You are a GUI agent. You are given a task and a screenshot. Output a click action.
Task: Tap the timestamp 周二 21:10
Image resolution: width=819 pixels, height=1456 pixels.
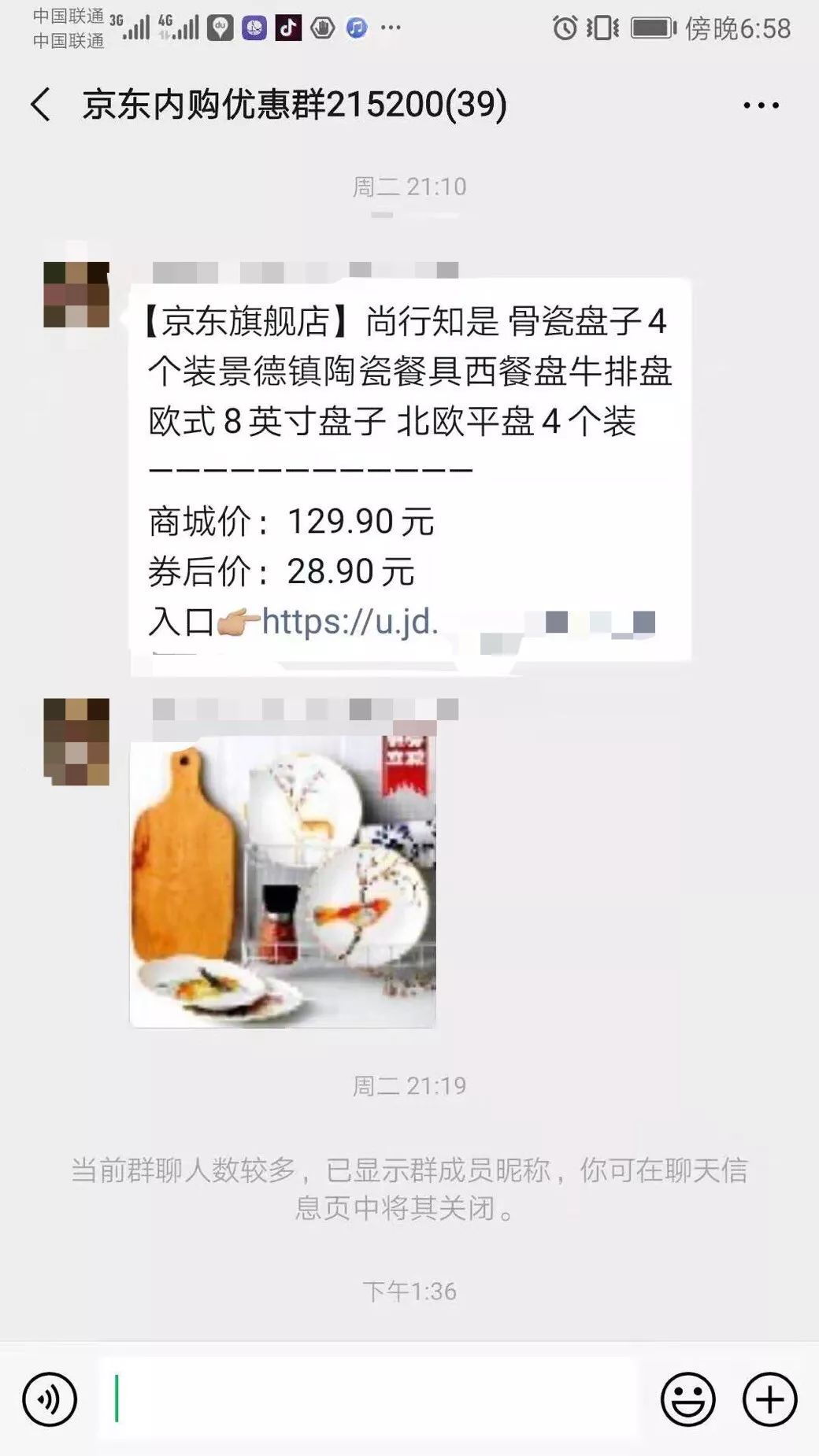409,187
